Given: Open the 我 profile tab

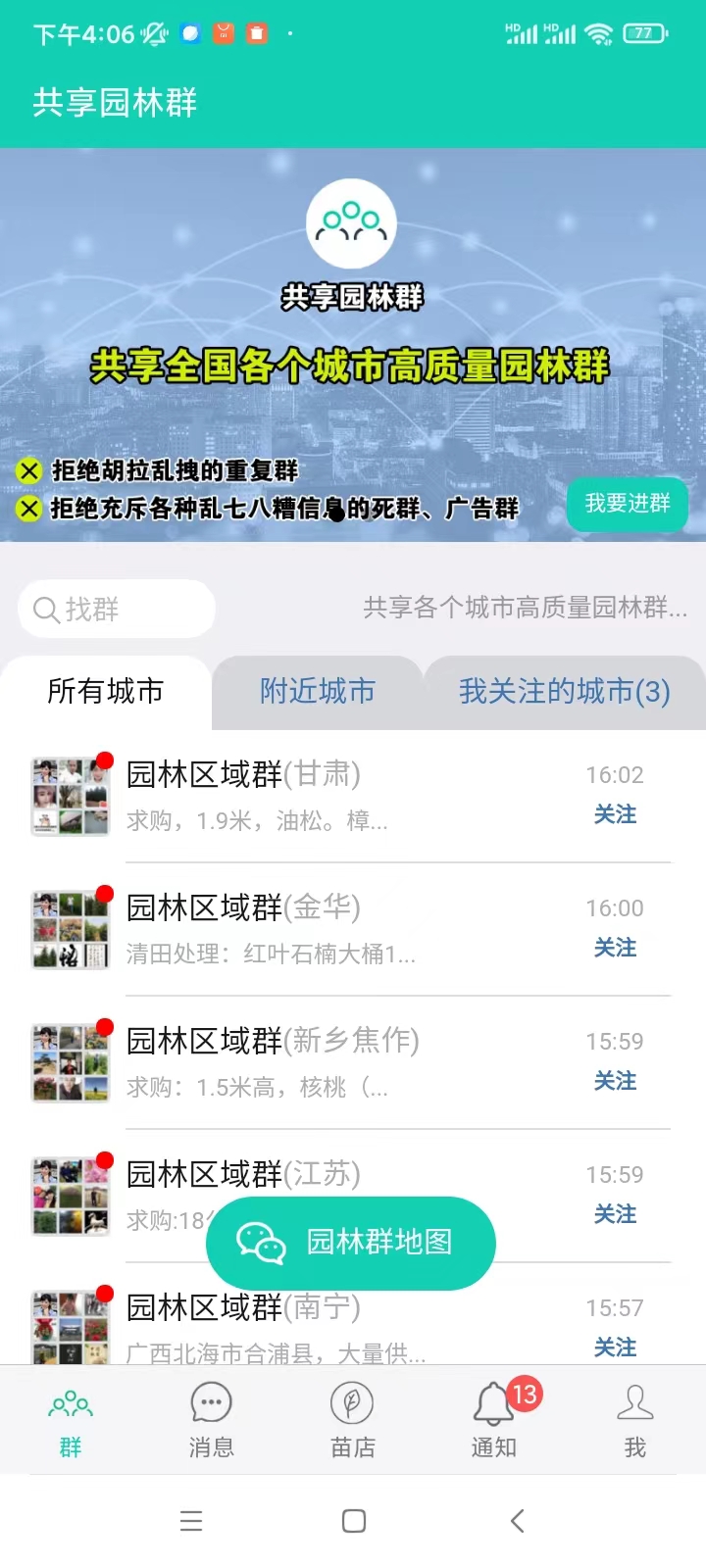Looking at the screenshot, I should click(634, 1420).
